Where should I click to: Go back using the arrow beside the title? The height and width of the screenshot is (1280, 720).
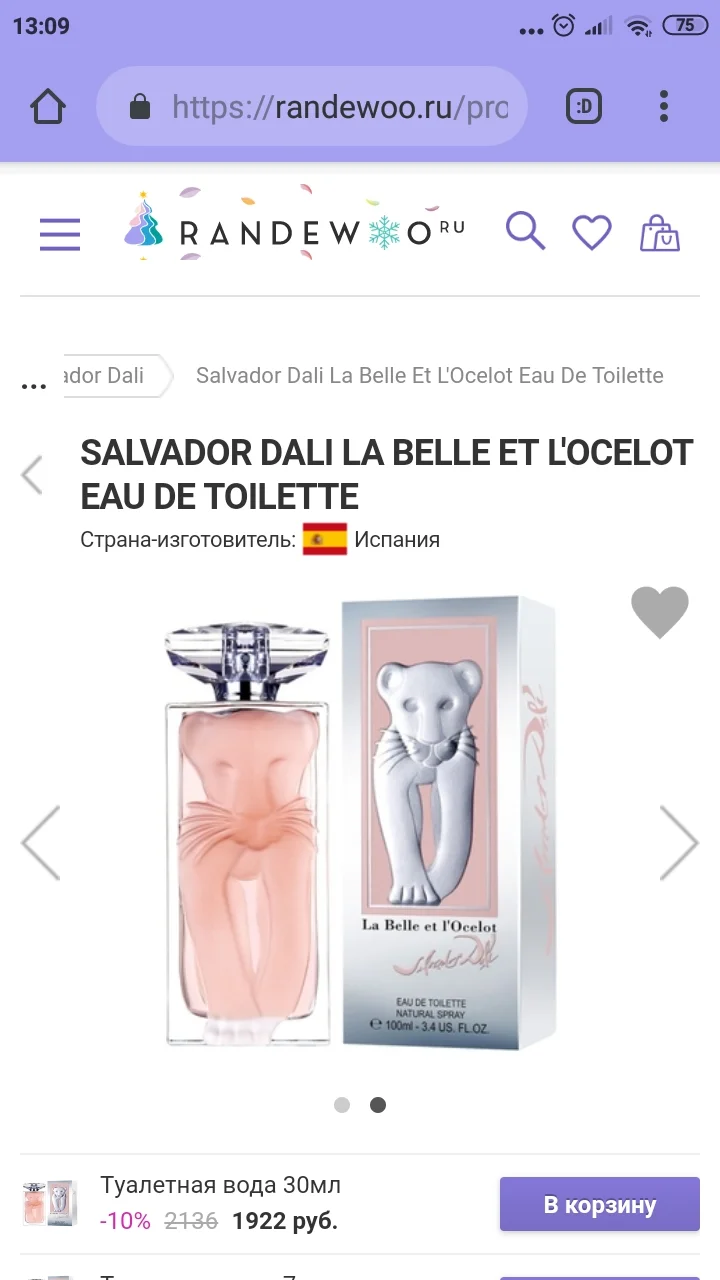tap(33, 475)
